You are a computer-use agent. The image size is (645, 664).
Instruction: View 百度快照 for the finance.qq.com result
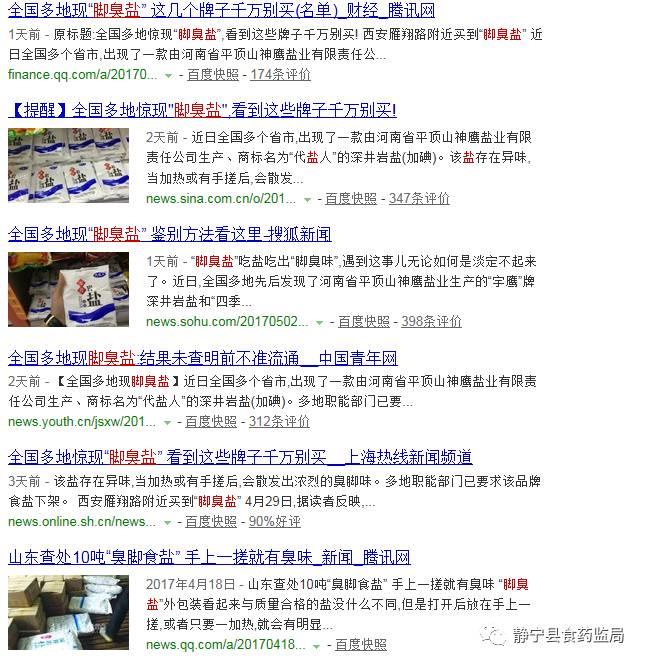pos(212,75)
